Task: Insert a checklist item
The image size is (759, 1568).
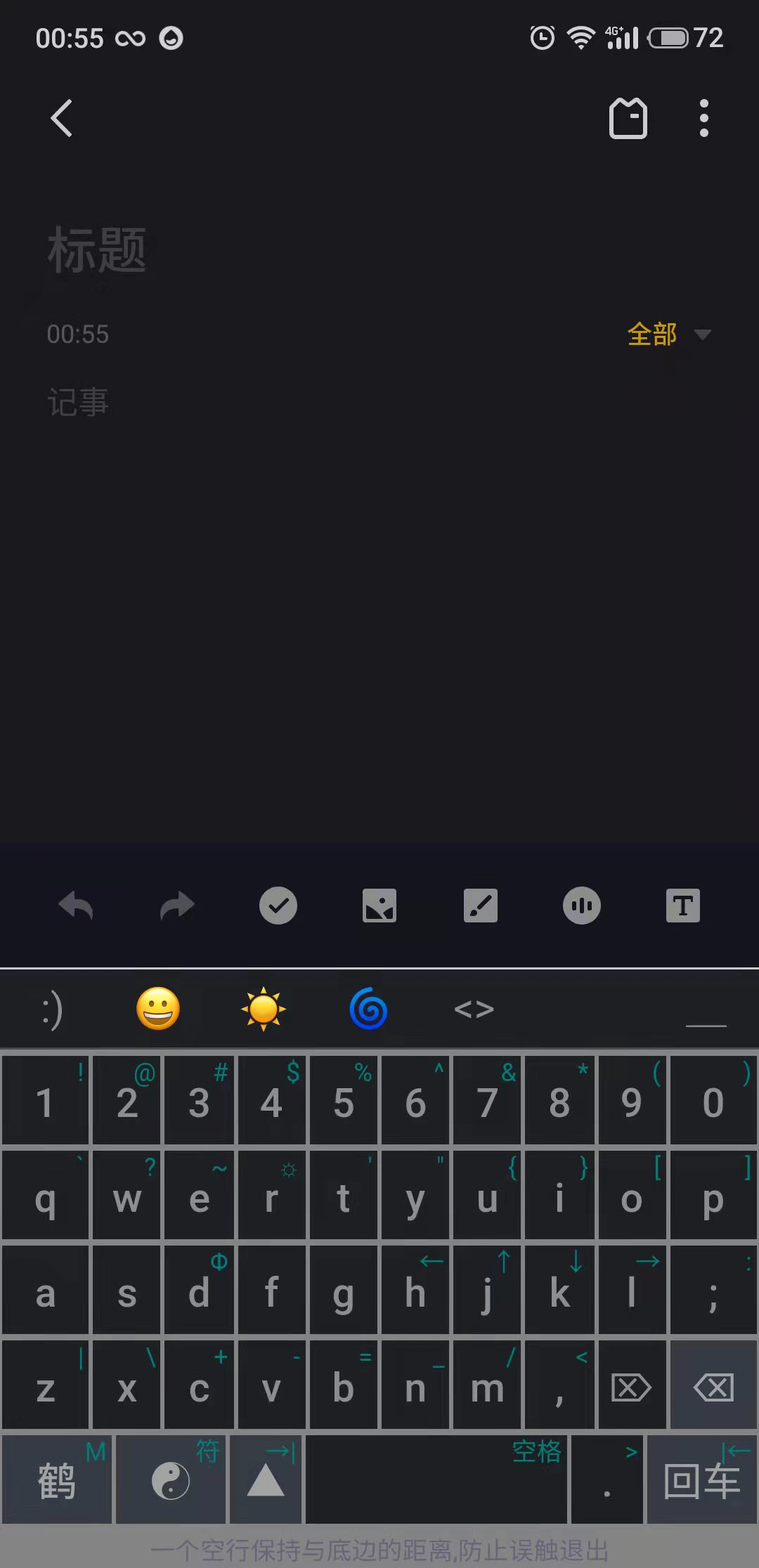Action: [278, 906]
